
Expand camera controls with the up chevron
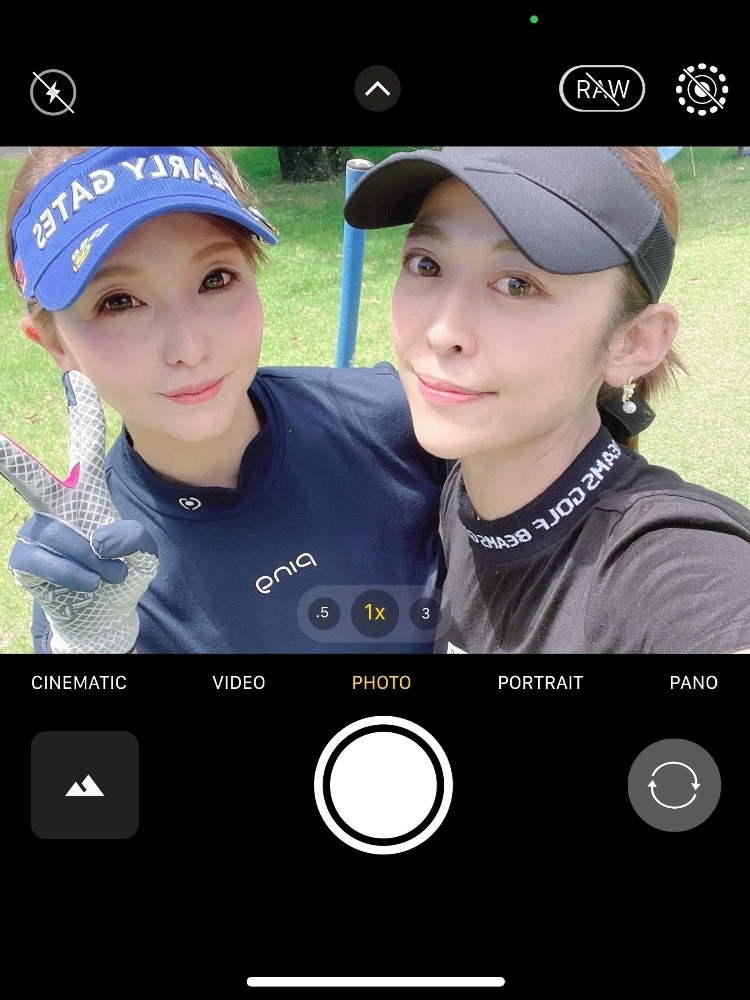coord(377,90)
